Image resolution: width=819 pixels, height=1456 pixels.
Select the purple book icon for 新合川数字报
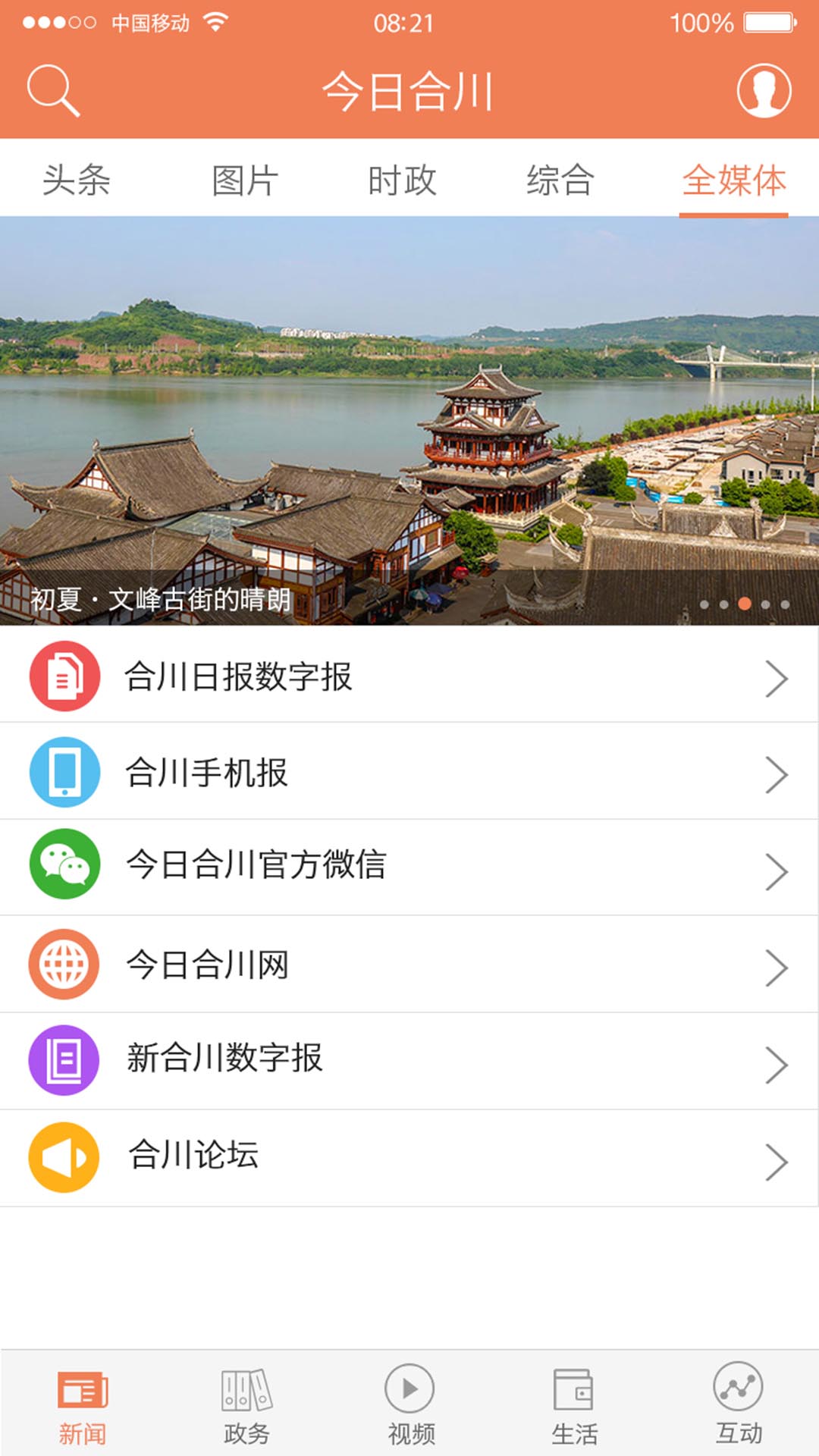(x=64, y=1060)
